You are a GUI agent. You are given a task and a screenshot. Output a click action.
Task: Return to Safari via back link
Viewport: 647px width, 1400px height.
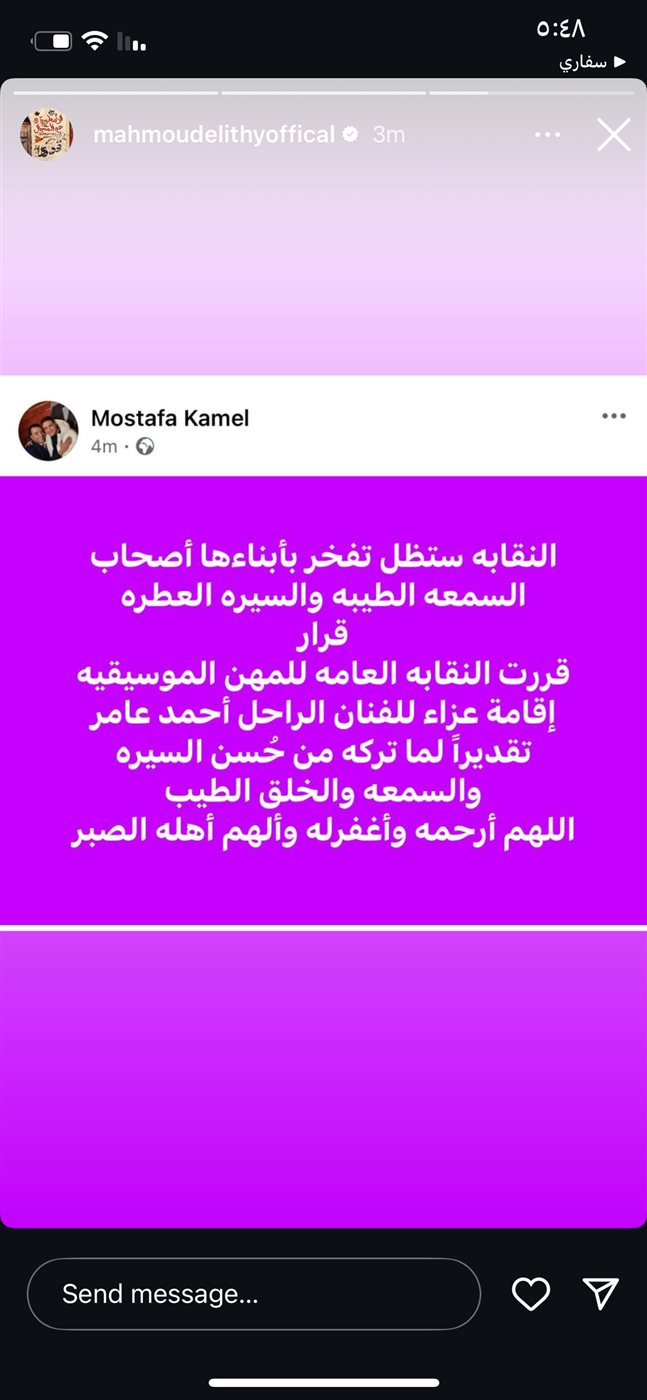coord(592,62)
